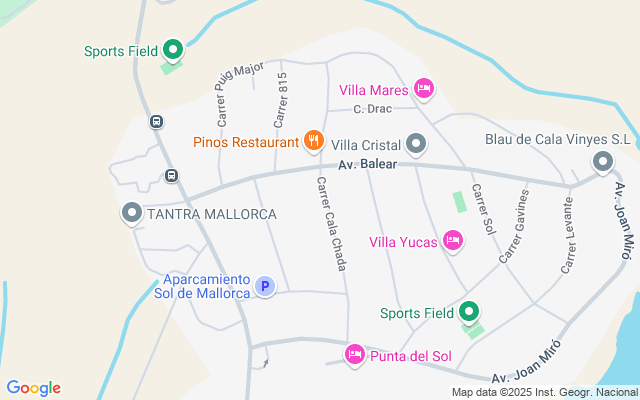Open the TANTRA MALLORCA place marker
The image size is (640, 400).
pyautogui.click(x=131, y=213)
